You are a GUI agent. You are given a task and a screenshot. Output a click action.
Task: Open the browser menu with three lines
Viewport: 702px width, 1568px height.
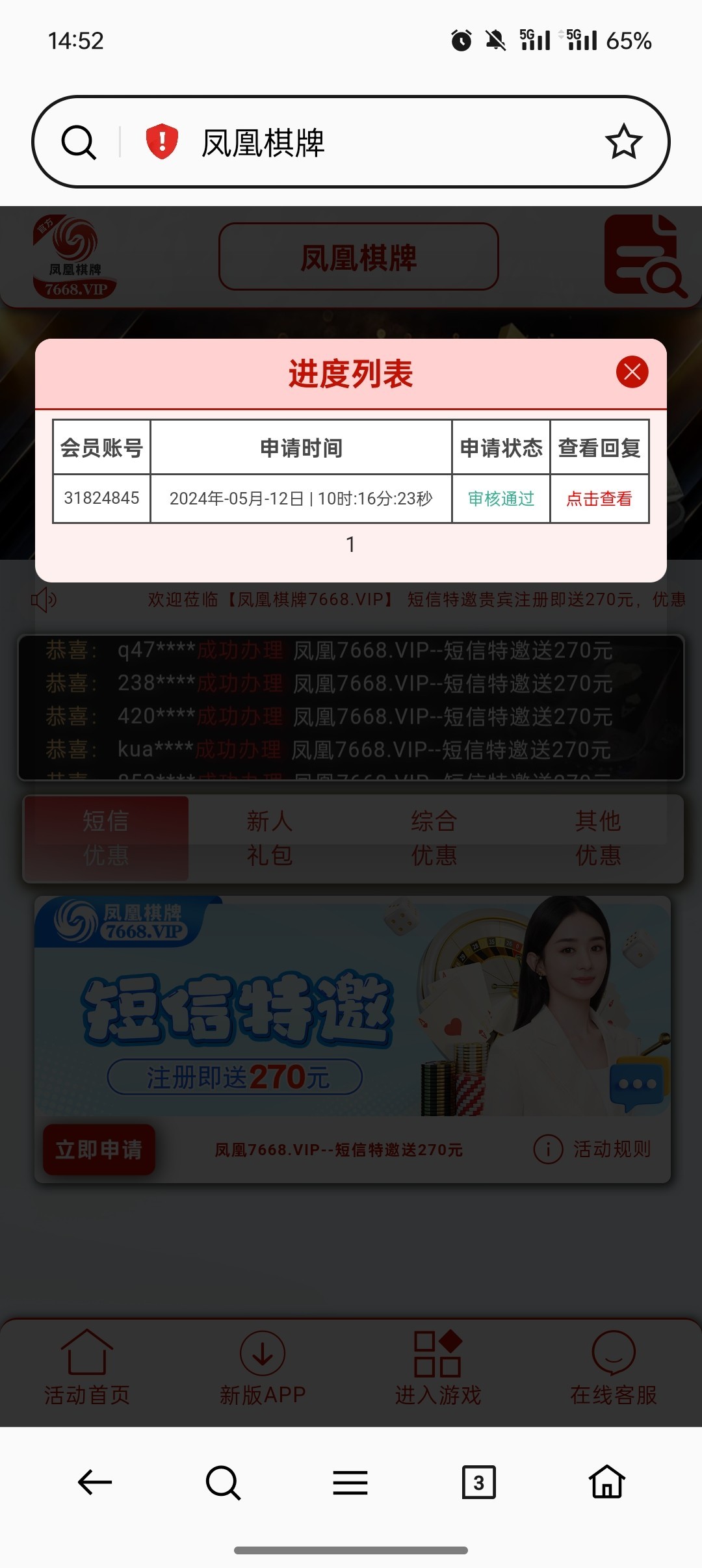point(350,1483)
